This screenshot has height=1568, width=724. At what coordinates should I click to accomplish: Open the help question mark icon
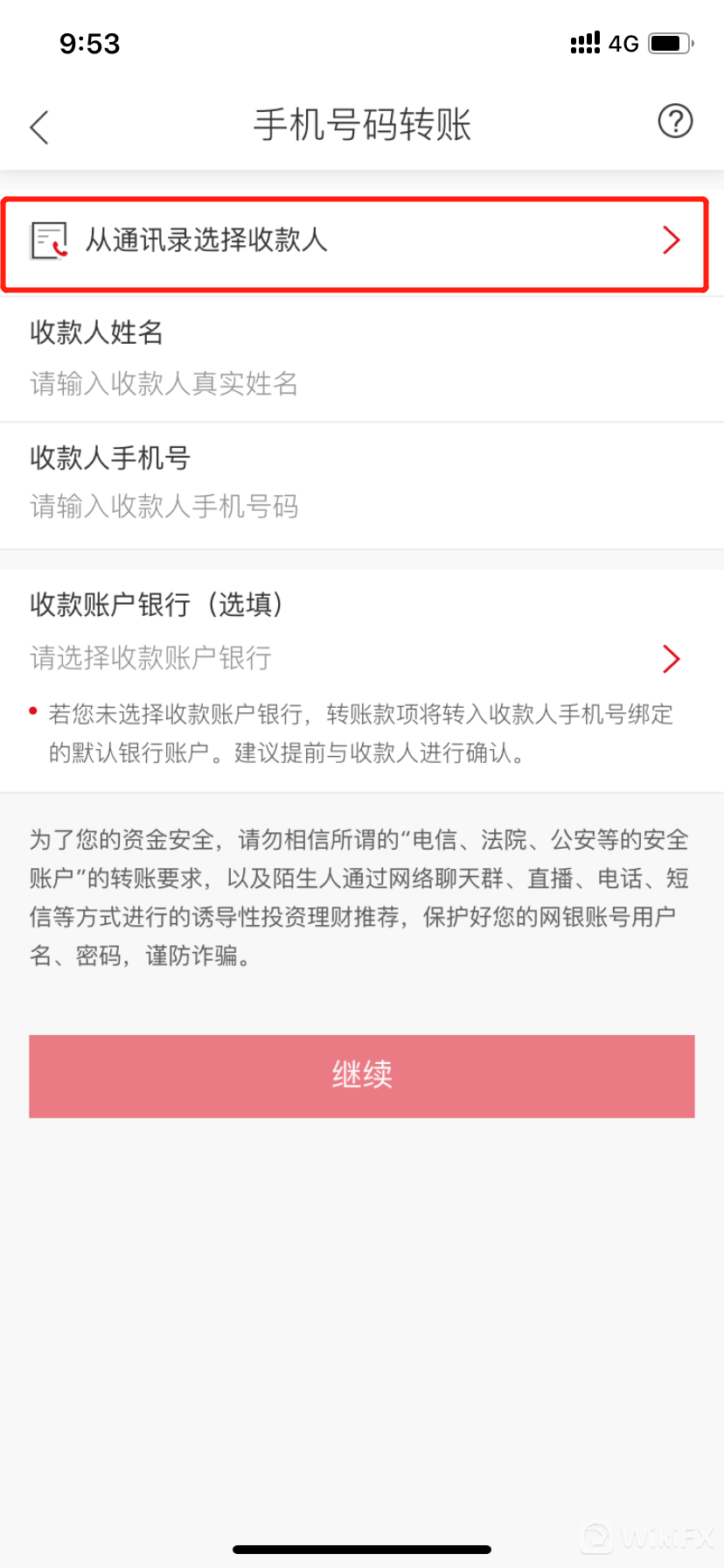tap(674, 122)
